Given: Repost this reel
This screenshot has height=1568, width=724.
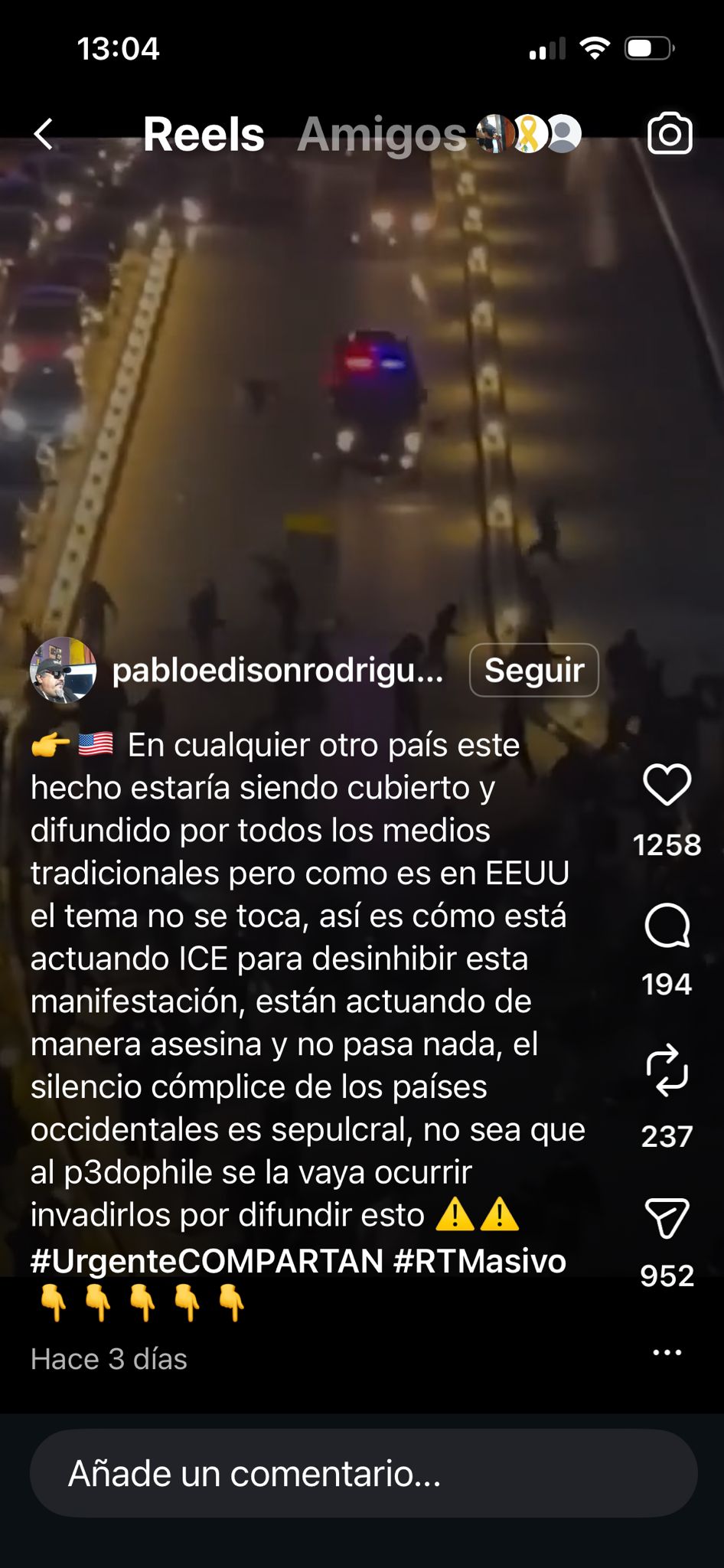Looking at the screenshot, I should click(667, 1070).
